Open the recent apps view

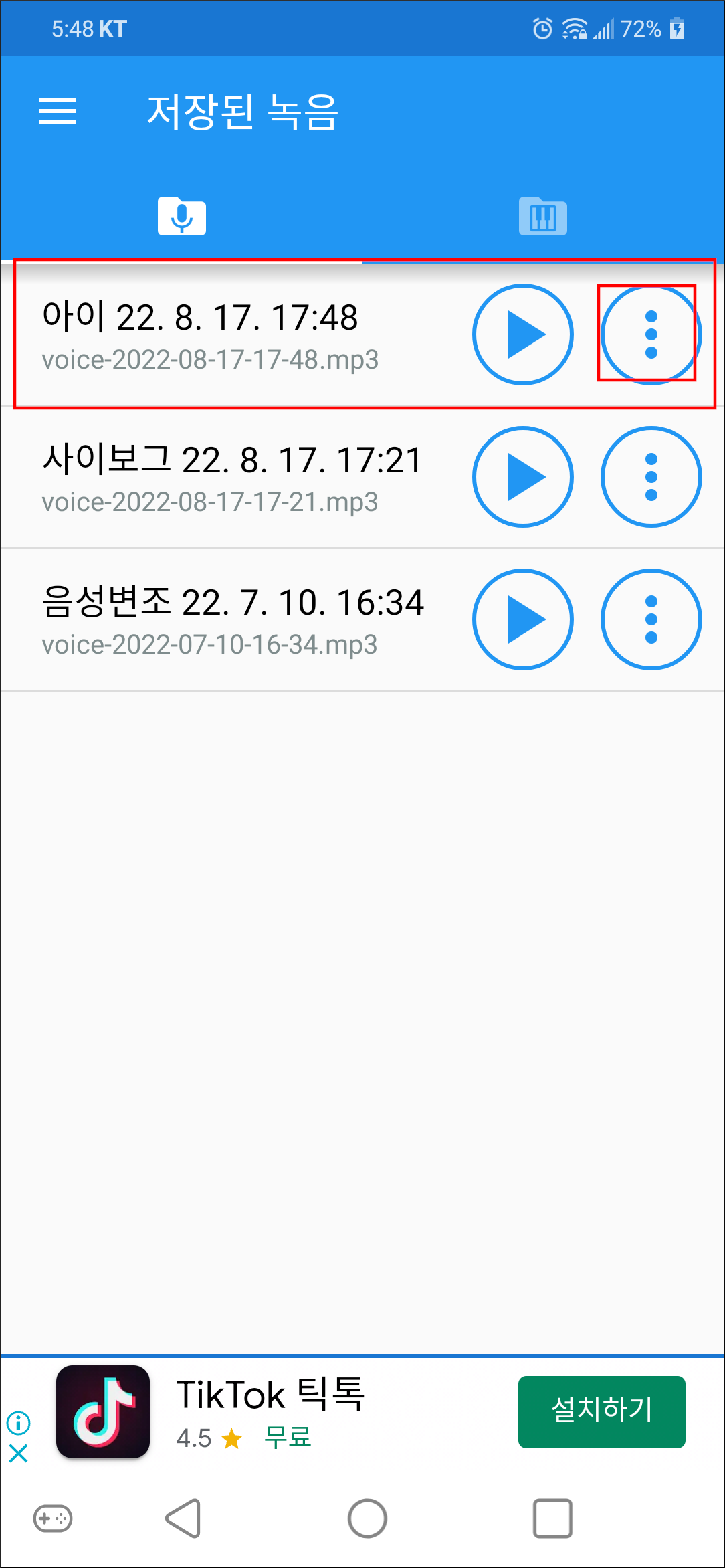552,1518
